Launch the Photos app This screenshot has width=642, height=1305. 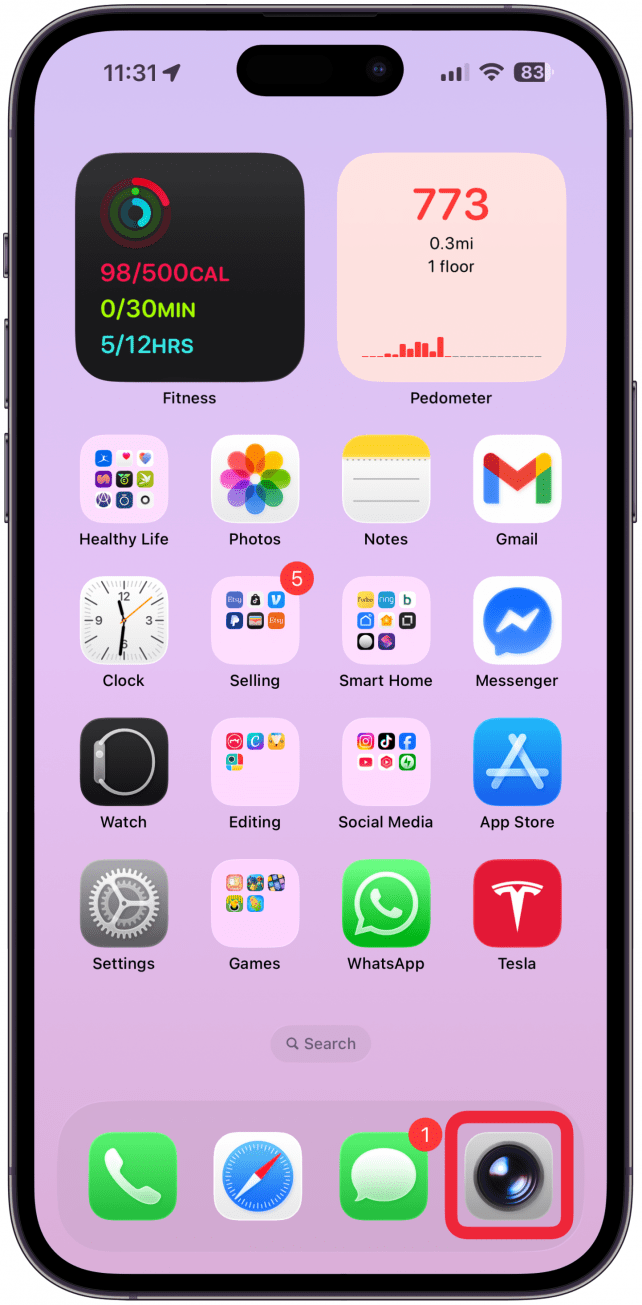coord(255,478)
